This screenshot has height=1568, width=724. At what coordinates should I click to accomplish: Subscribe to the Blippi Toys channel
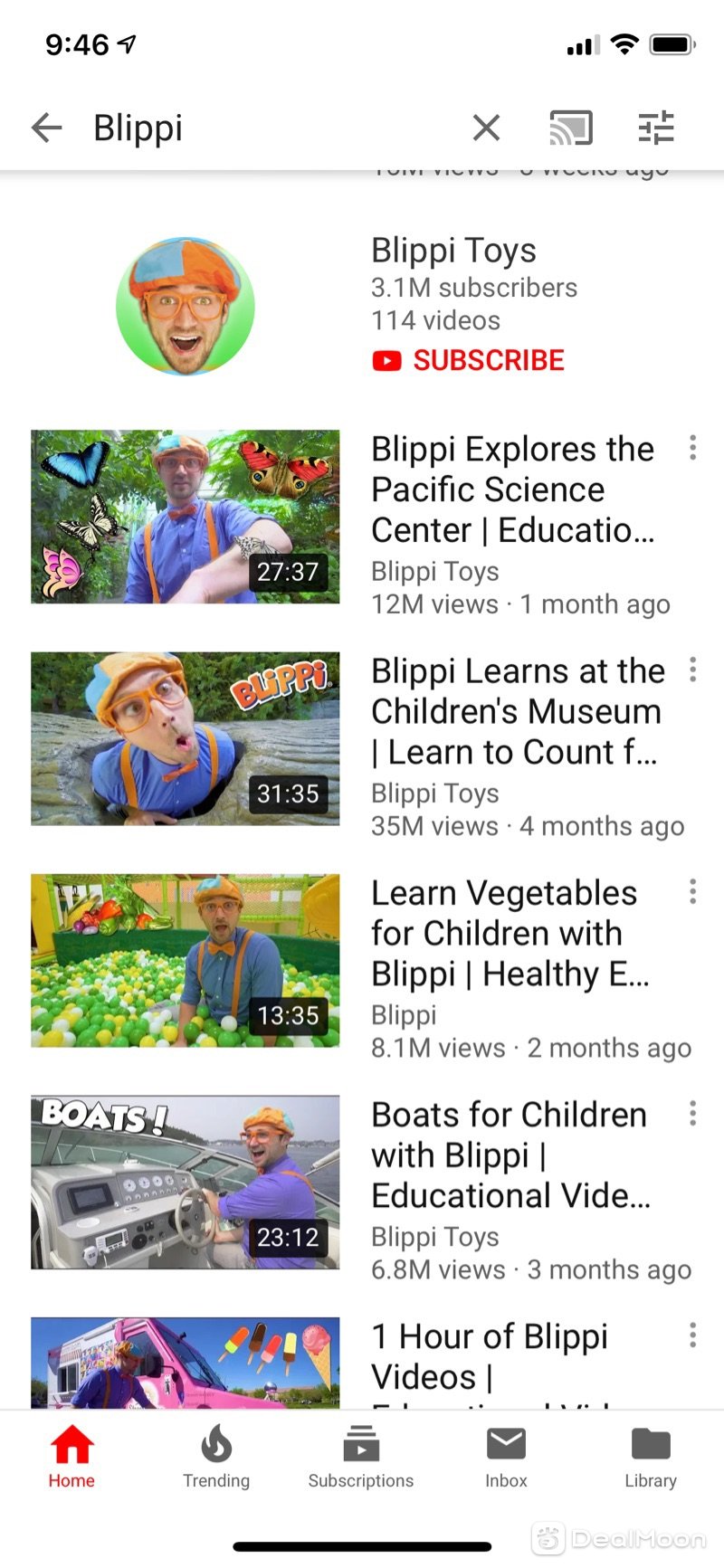pos(469,360)
